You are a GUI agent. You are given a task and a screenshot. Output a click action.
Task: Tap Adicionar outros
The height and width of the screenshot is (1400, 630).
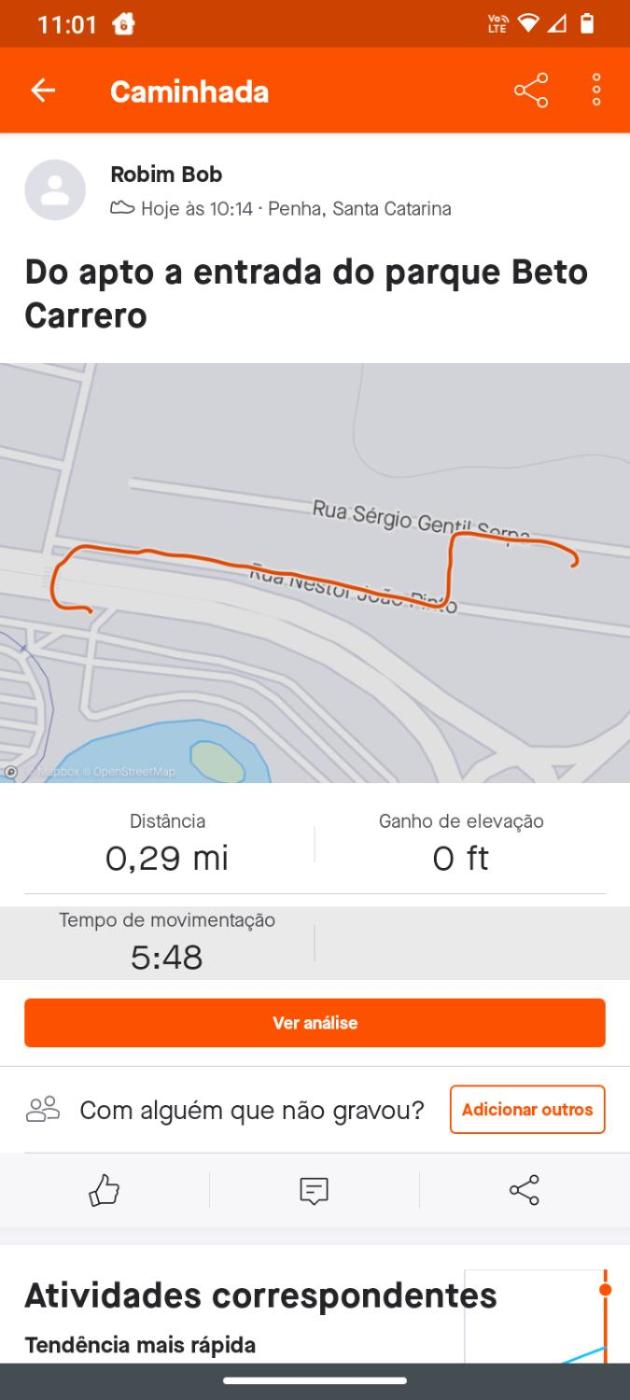527,1109
